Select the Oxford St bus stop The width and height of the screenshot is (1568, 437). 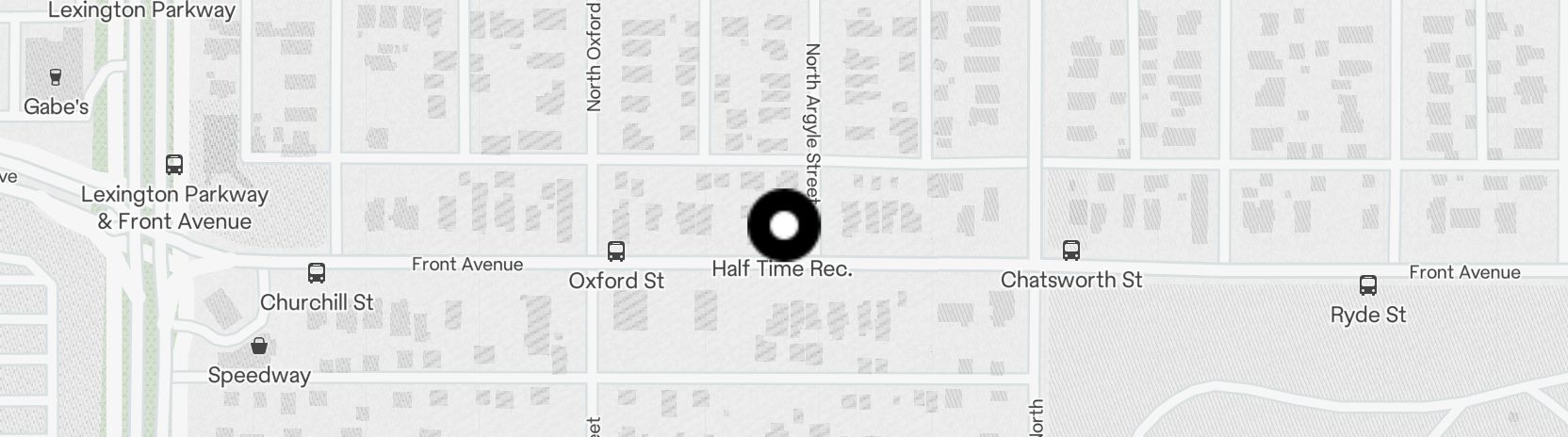coord(616,251)
